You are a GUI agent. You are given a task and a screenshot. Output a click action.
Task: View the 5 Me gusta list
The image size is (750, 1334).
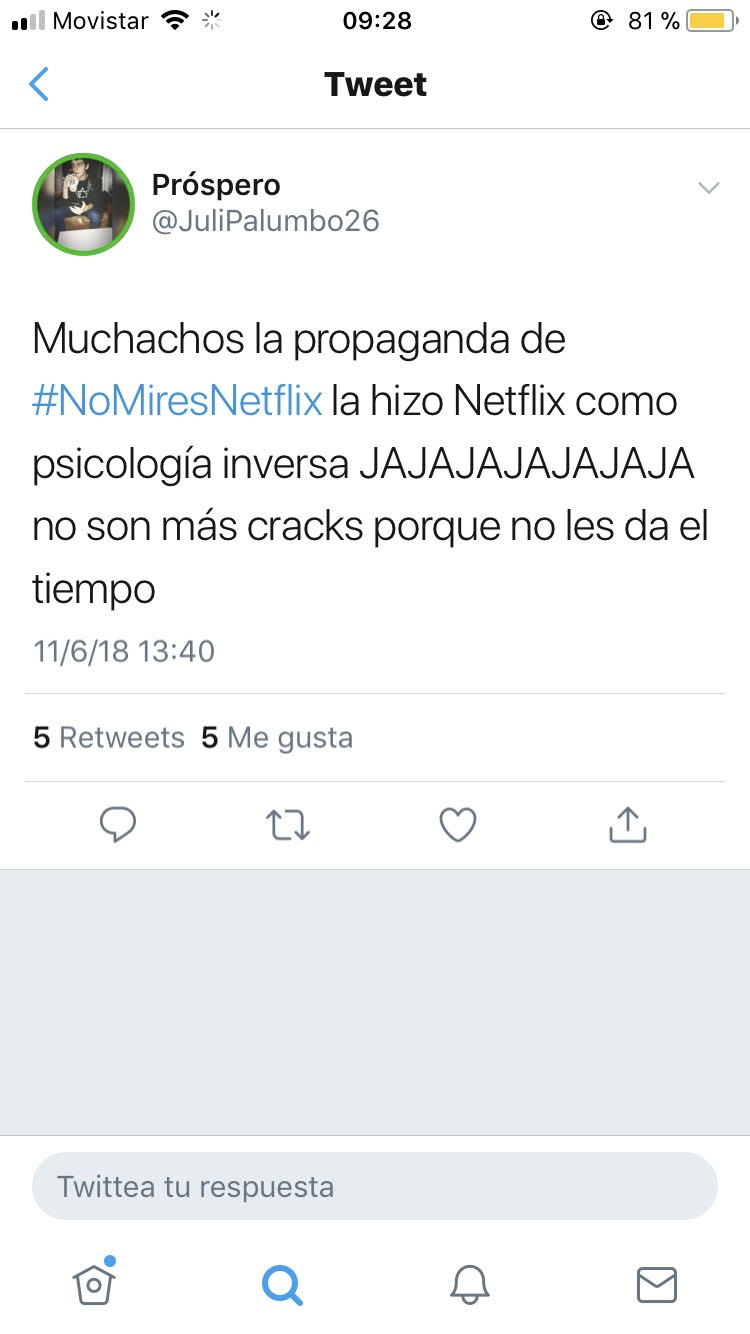tap(277, 738)
